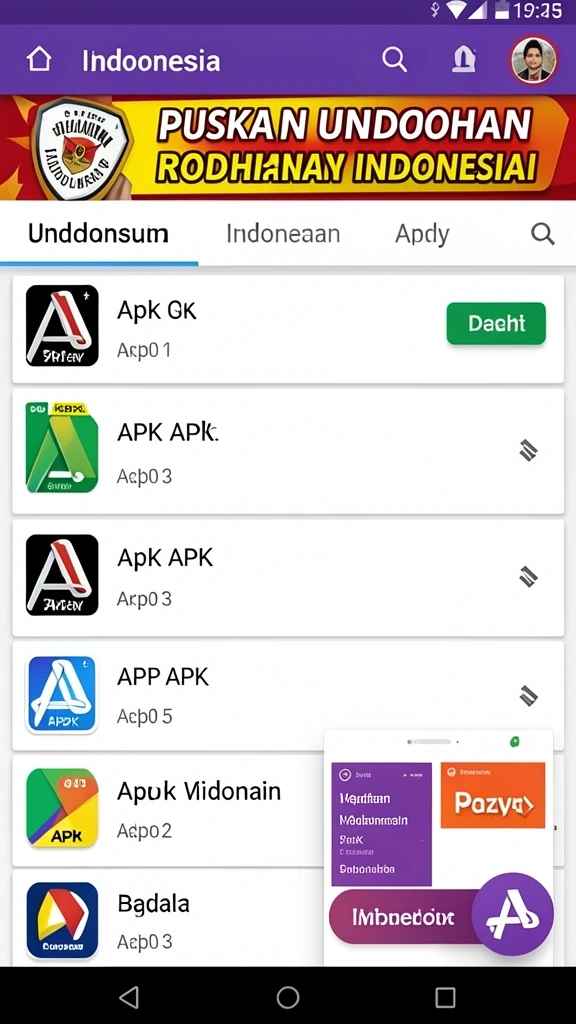Tap the download icon beside APK APK Acp0 3

click(x=528, y=451)
